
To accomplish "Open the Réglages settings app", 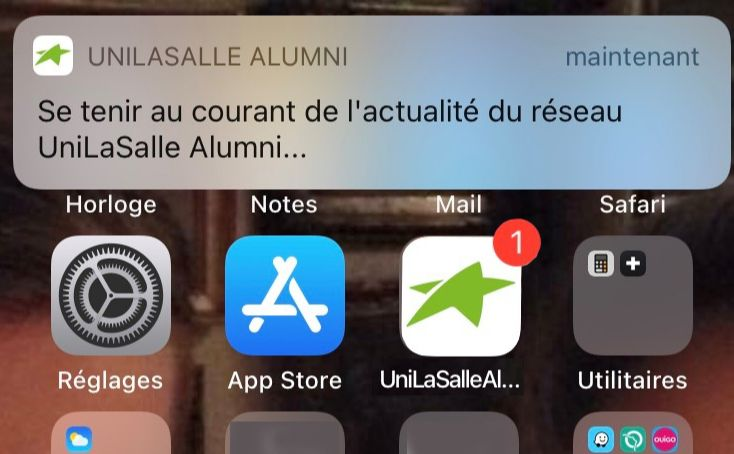I will coord(110,296).
